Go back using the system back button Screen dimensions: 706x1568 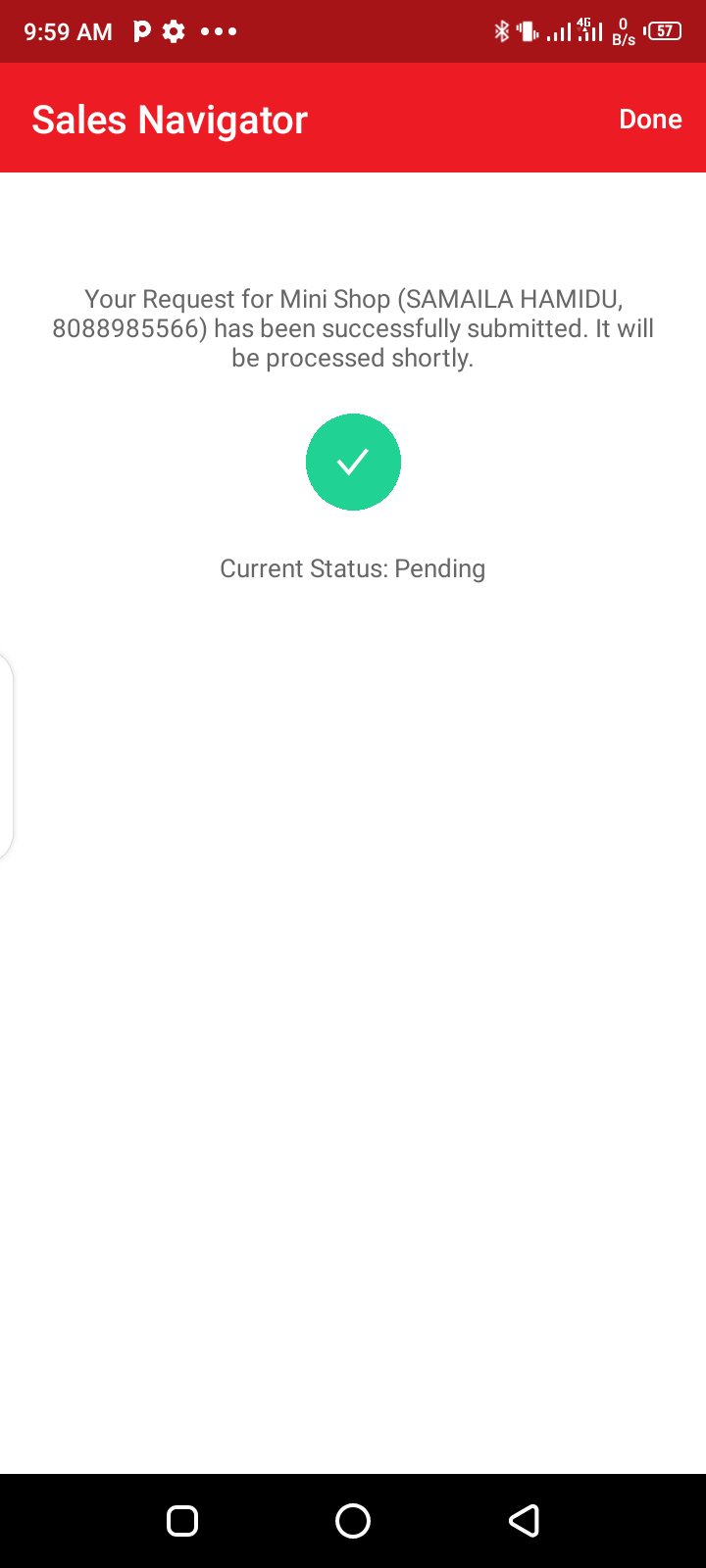524,1520
